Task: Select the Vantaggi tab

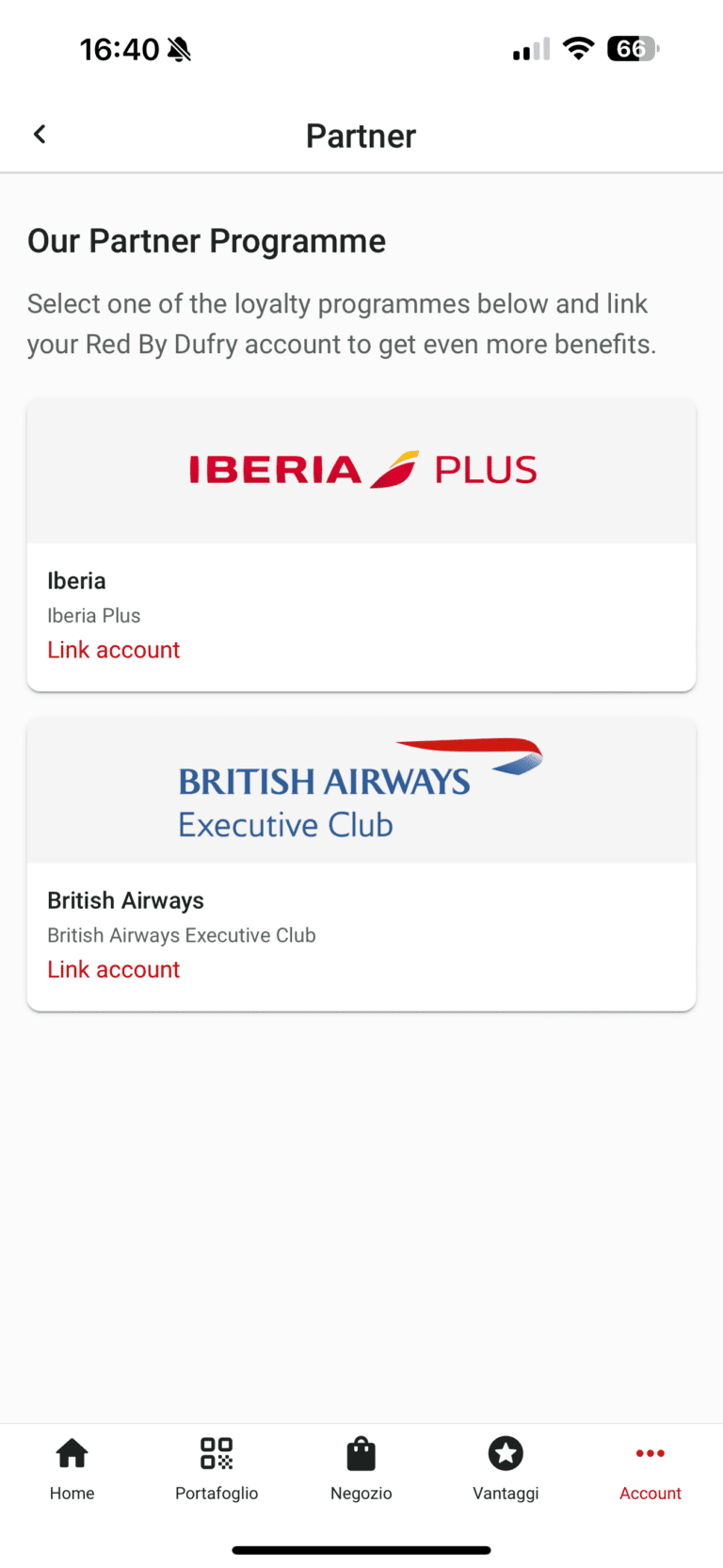Action: 506,1468
